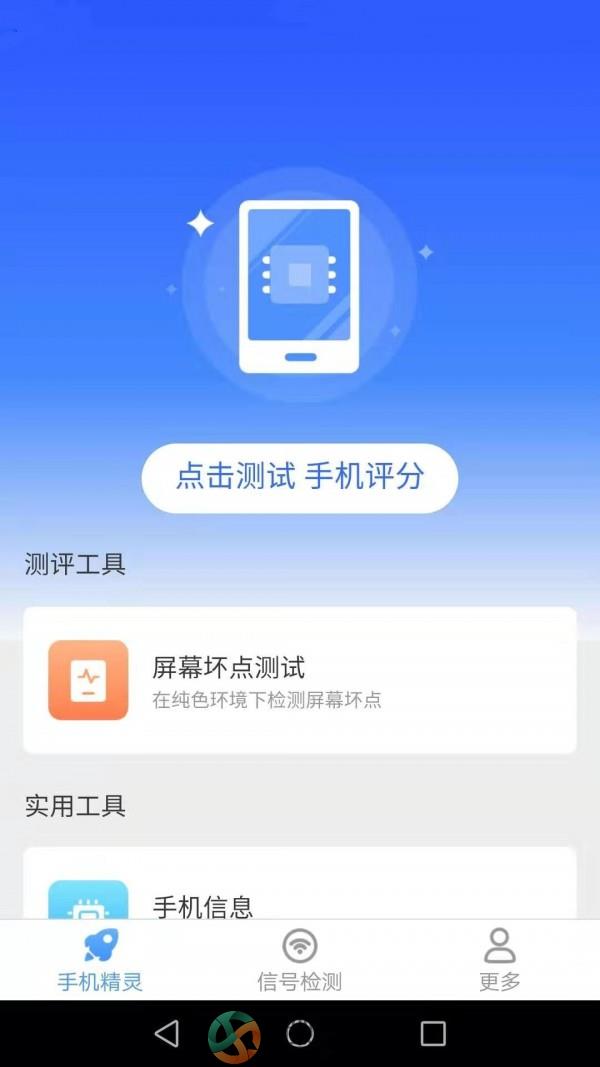Select the 手机精灵 tab
This screenshot has width=600, height=1067.
click(x=100, y=960)
